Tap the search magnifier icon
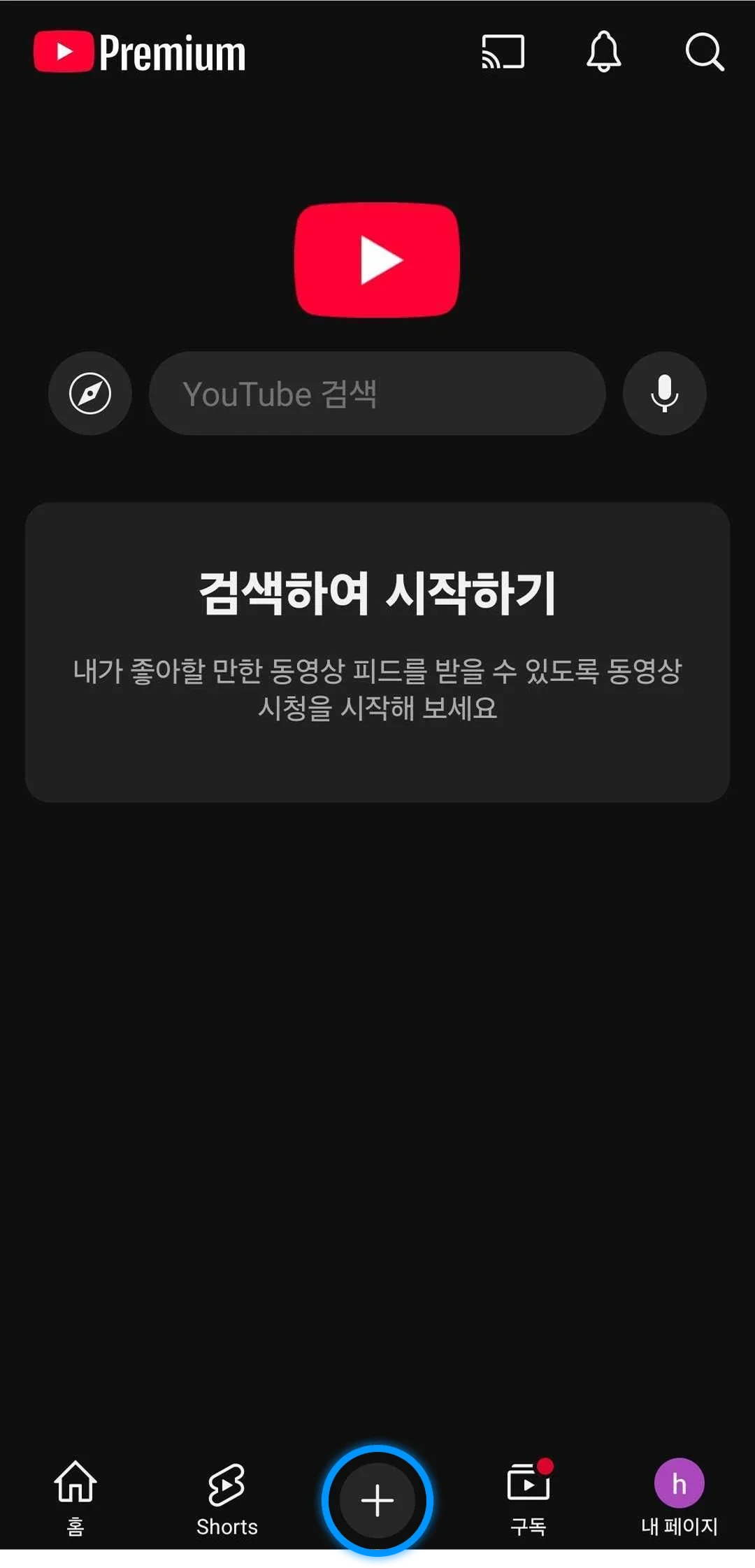The height and width of the screenshot is (1568, 755). point(704,52)
